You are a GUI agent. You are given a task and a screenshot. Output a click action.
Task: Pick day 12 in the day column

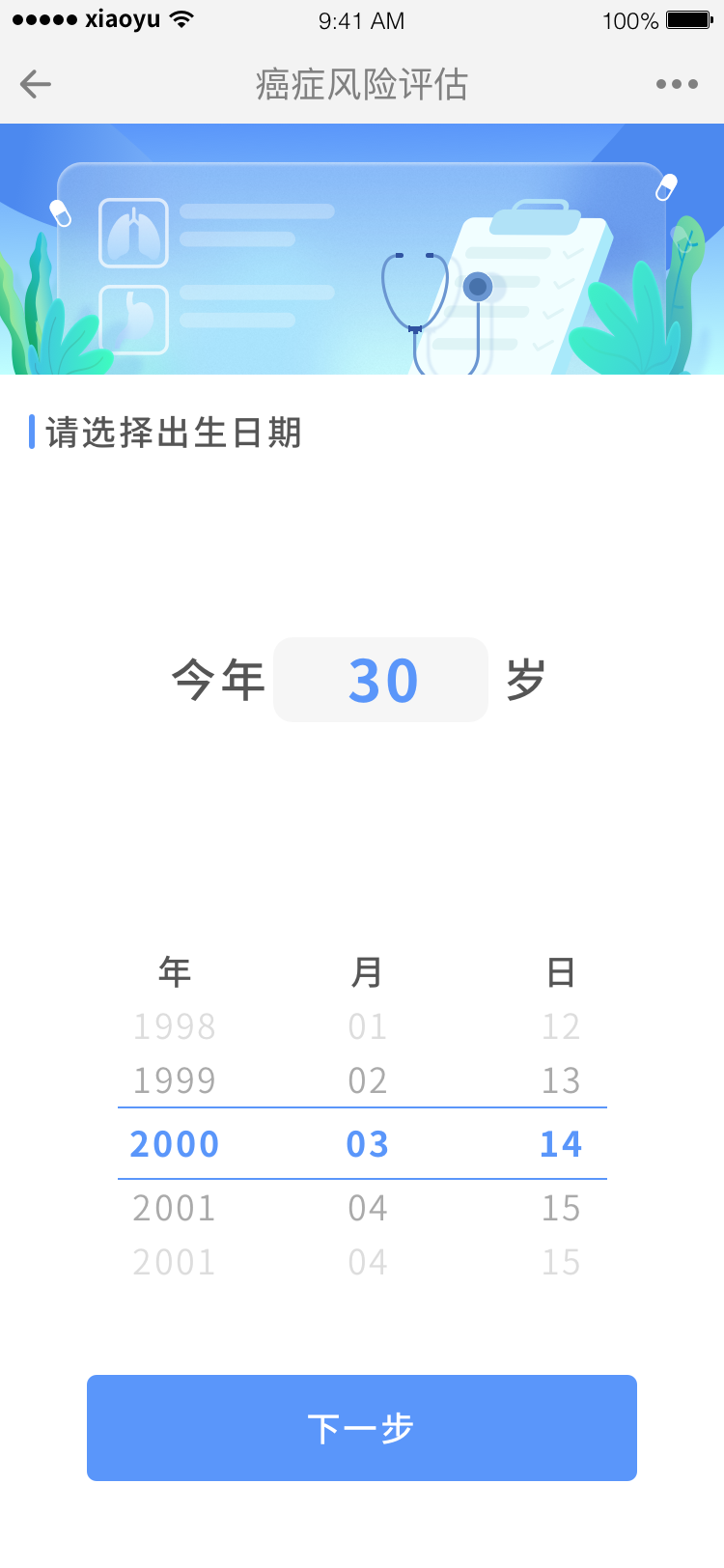pos(561,1026)
